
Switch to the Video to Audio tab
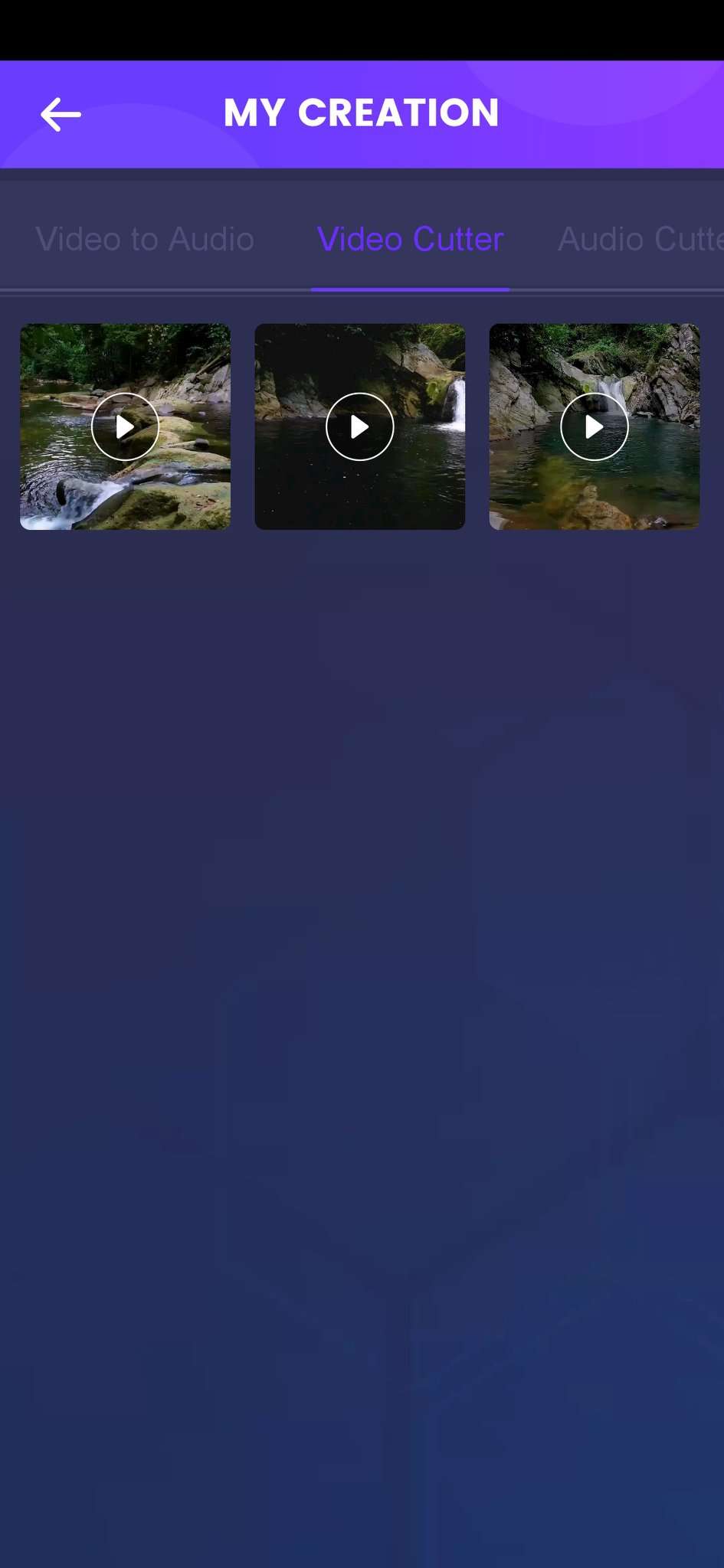(x=145, y=240)
